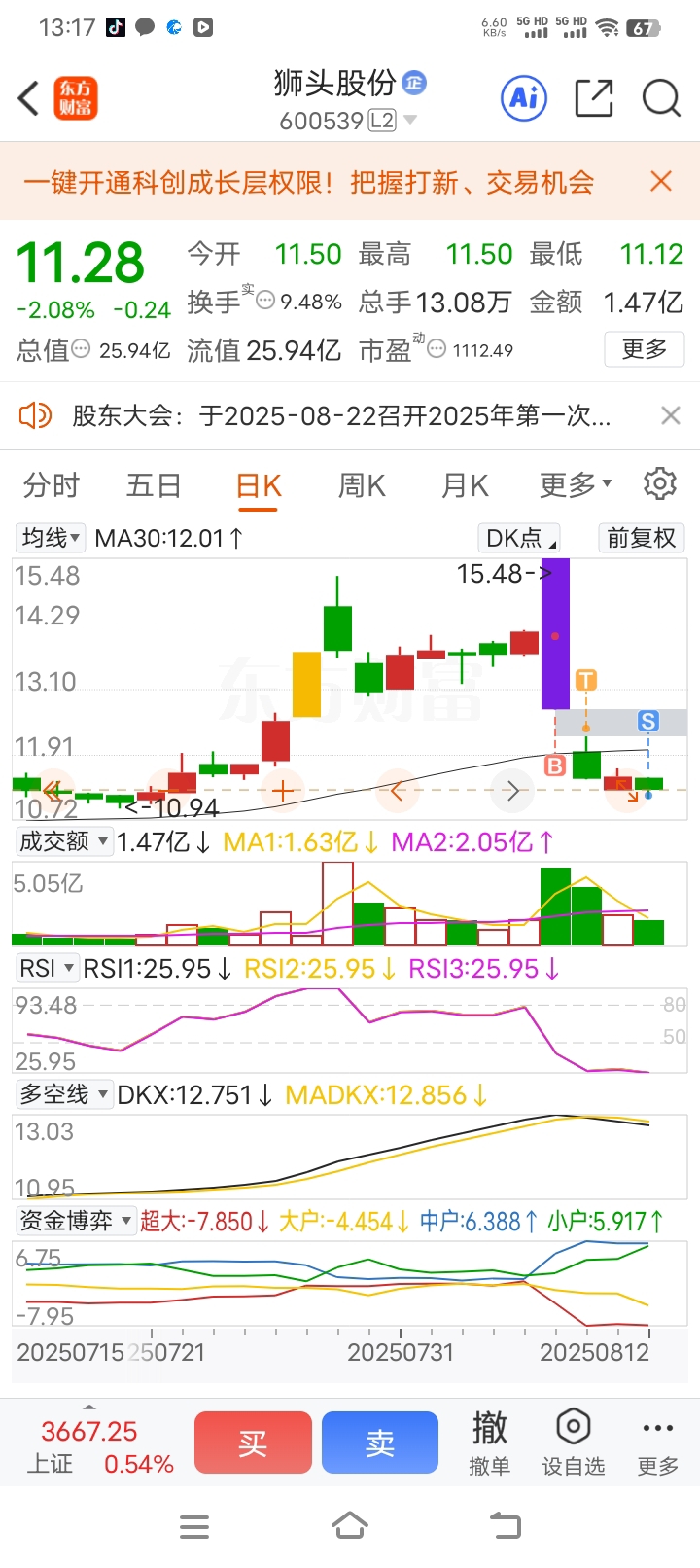Tap the red 买 buy button

[x=253, y=1443]
